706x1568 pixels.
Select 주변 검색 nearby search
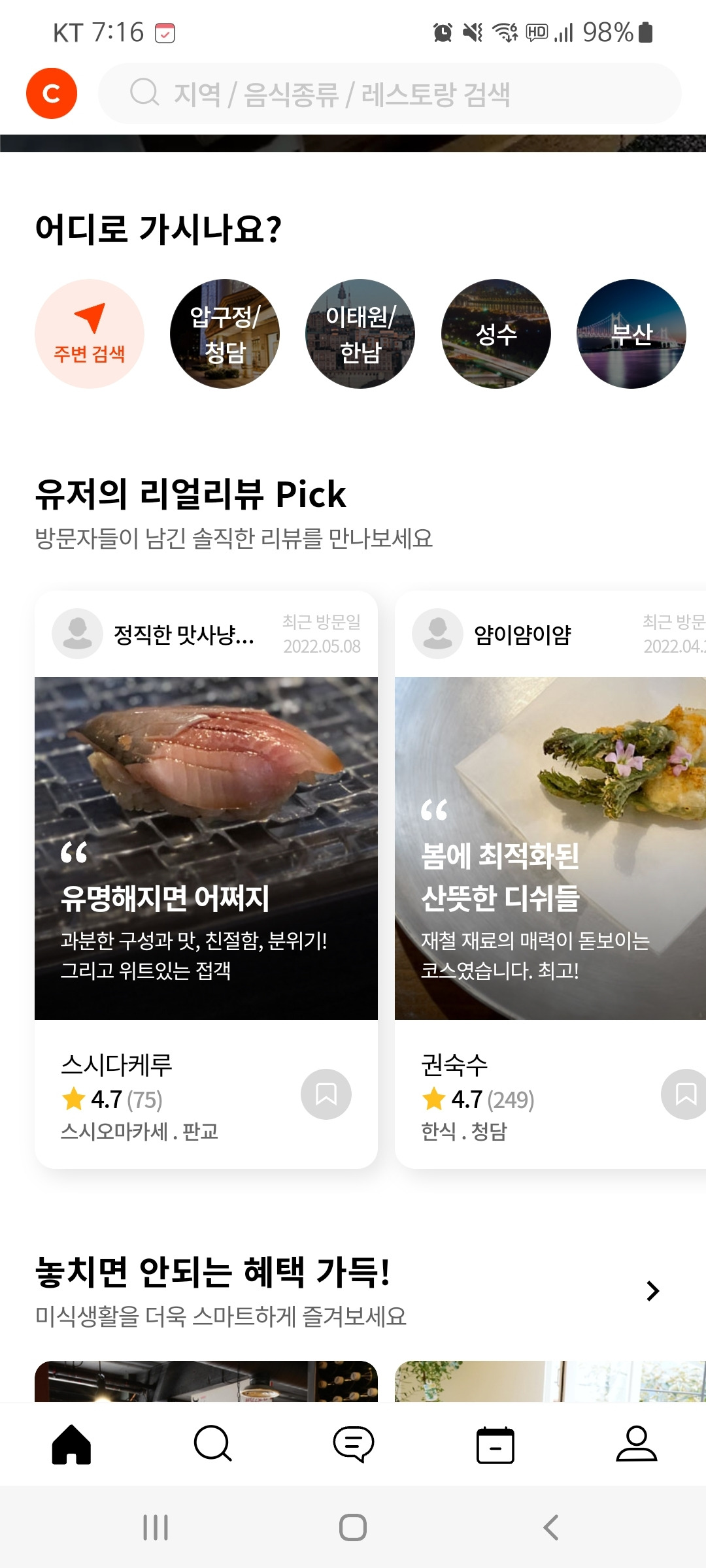pos(90,334)
